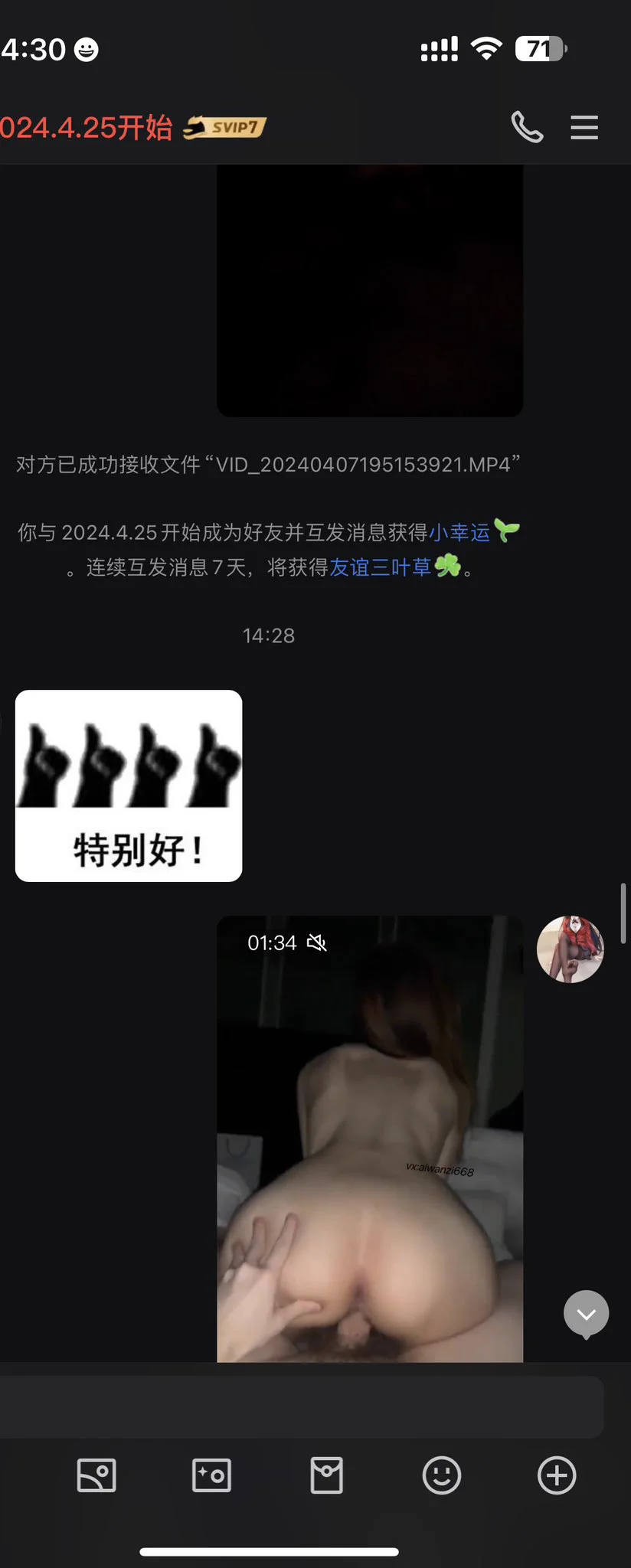Open the SVIP7 badge

pos(224,127)
